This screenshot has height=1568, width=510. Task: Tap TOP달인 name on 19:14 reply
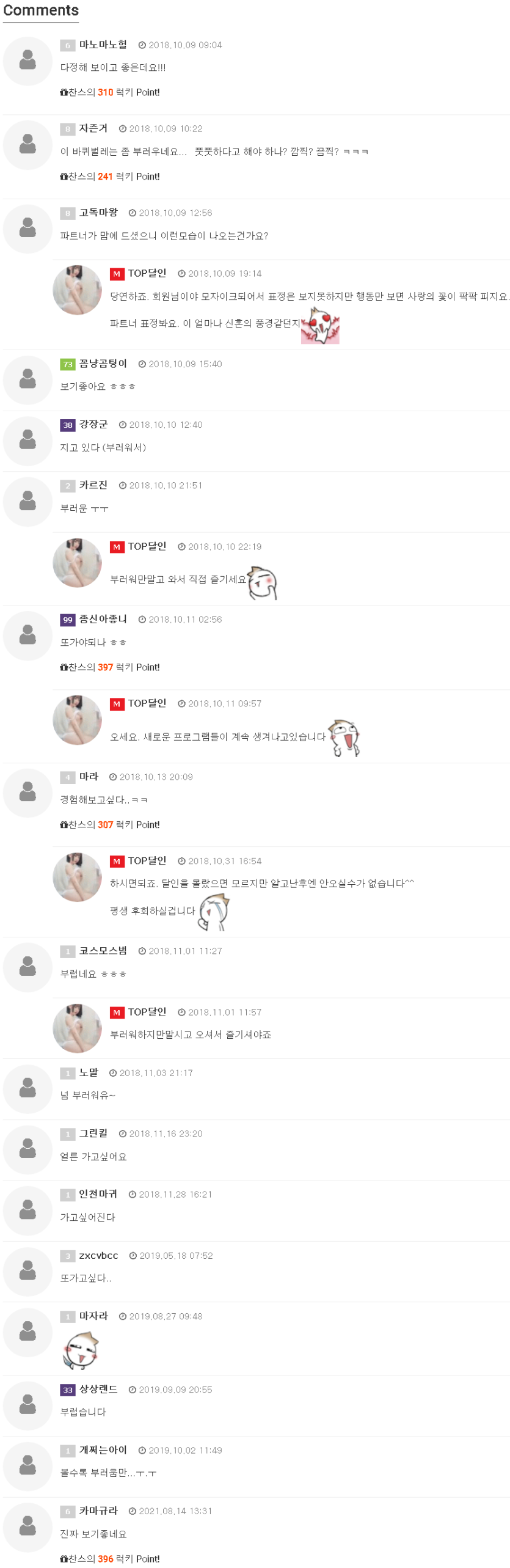point(147,273)
